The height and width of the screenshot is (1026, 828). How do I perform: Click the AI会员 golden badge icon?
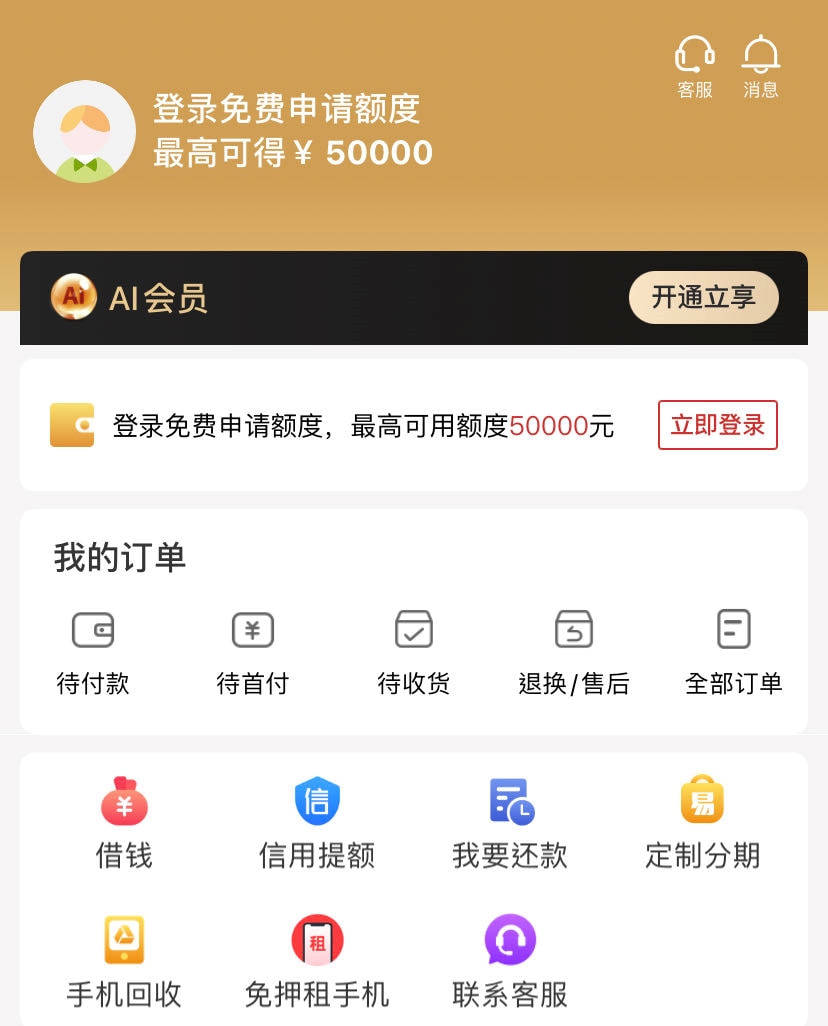click(72, 297)
